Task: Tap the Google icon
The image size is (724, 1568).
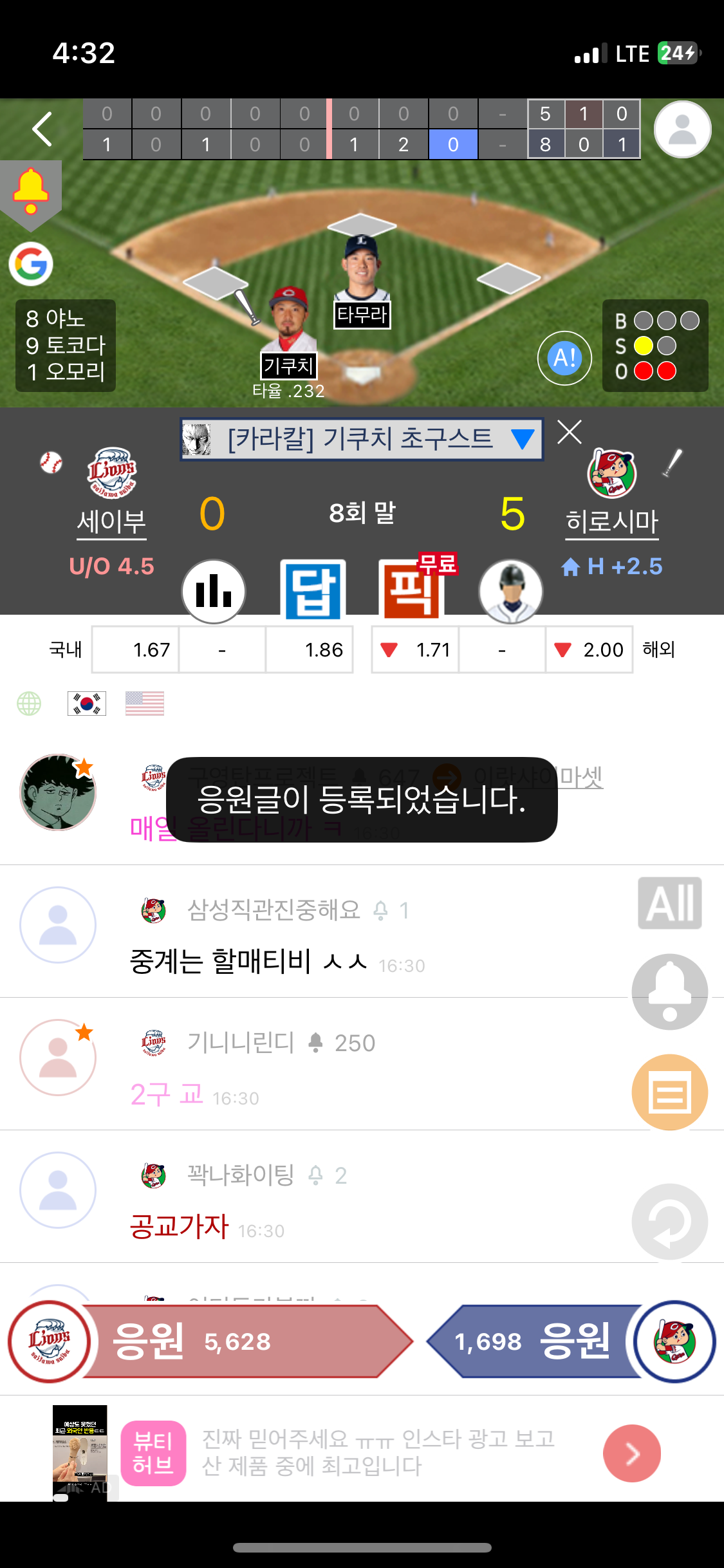Action: click(x=31, y=264)
